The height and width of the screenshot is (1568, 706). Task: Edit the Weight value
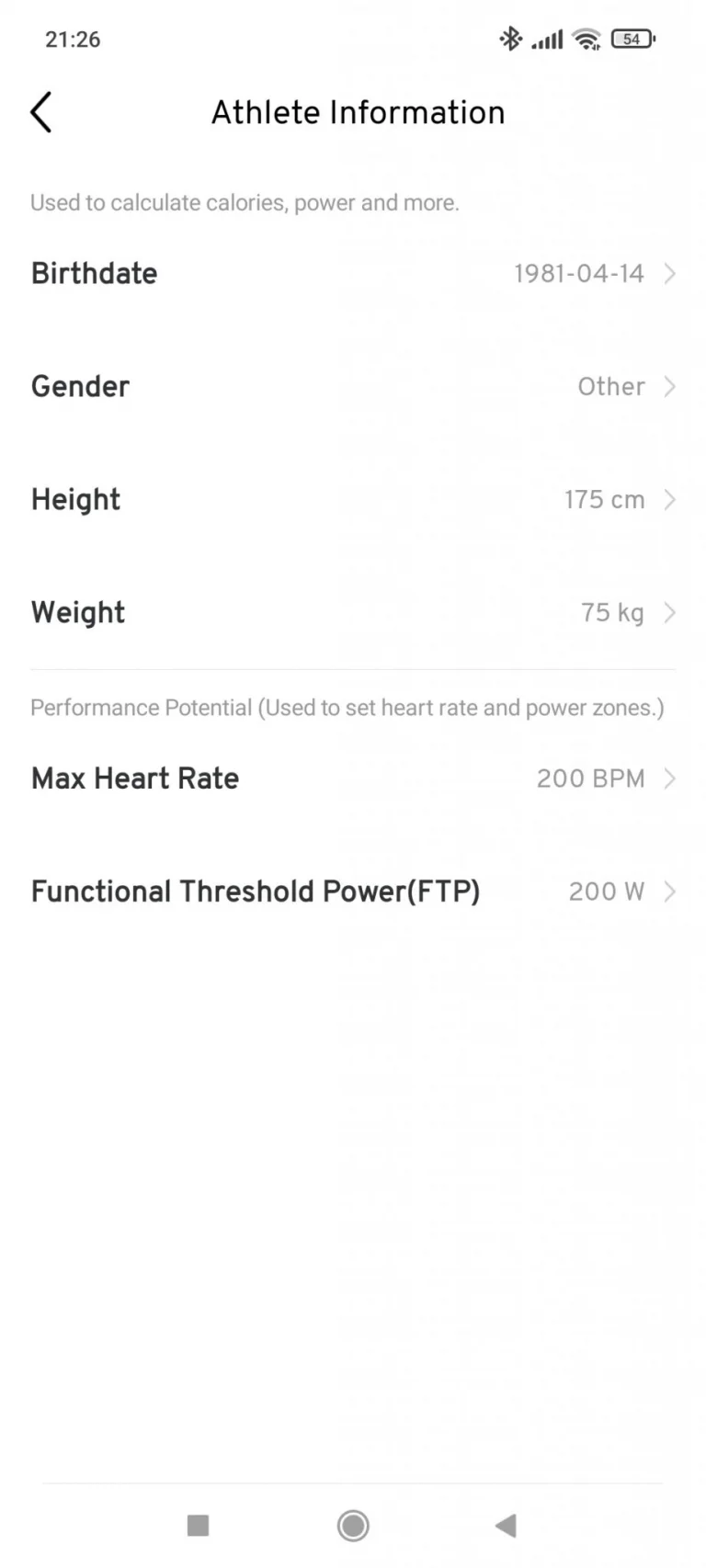(x=353, y=613)
